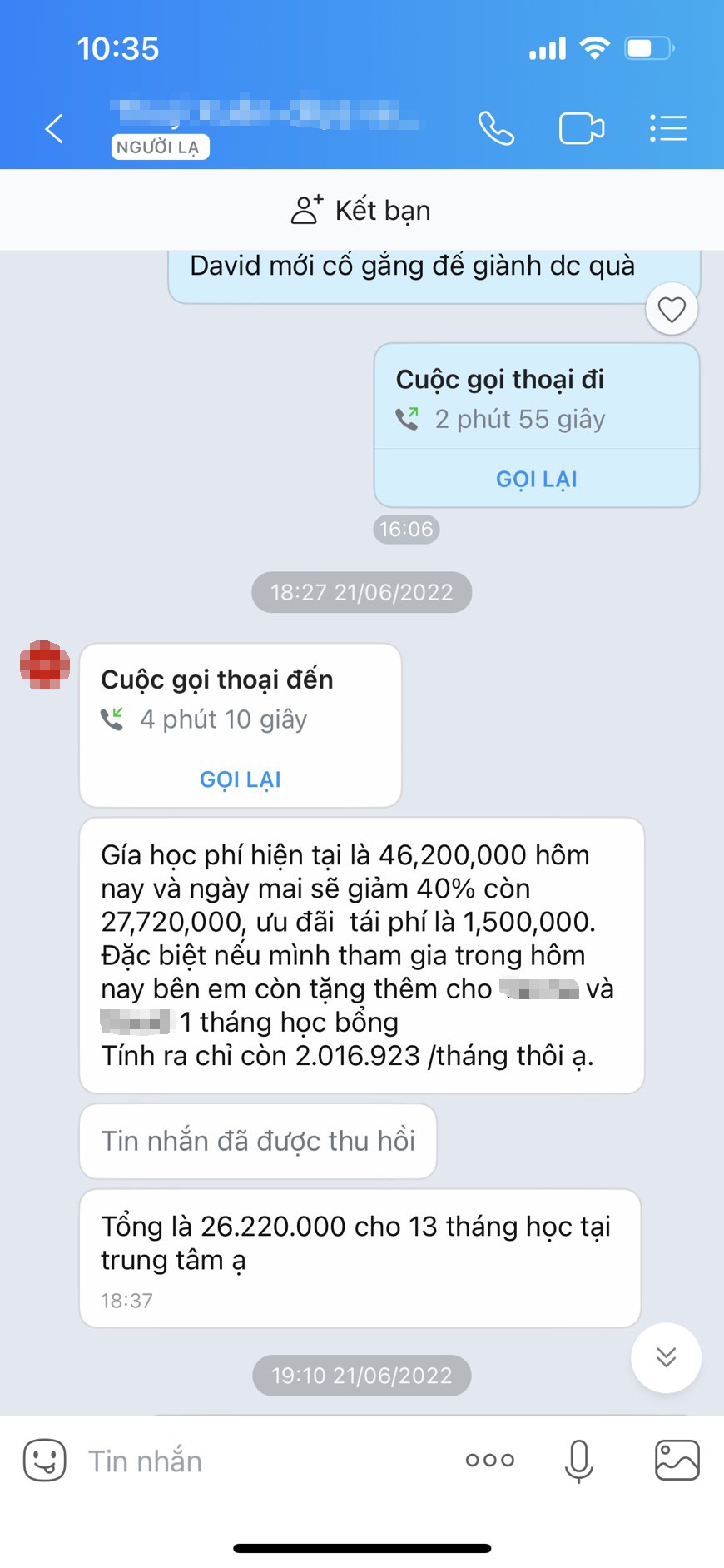Select the microphone icon to record voice
This screenshot has width=724, height=1568.
(578, 1460)
